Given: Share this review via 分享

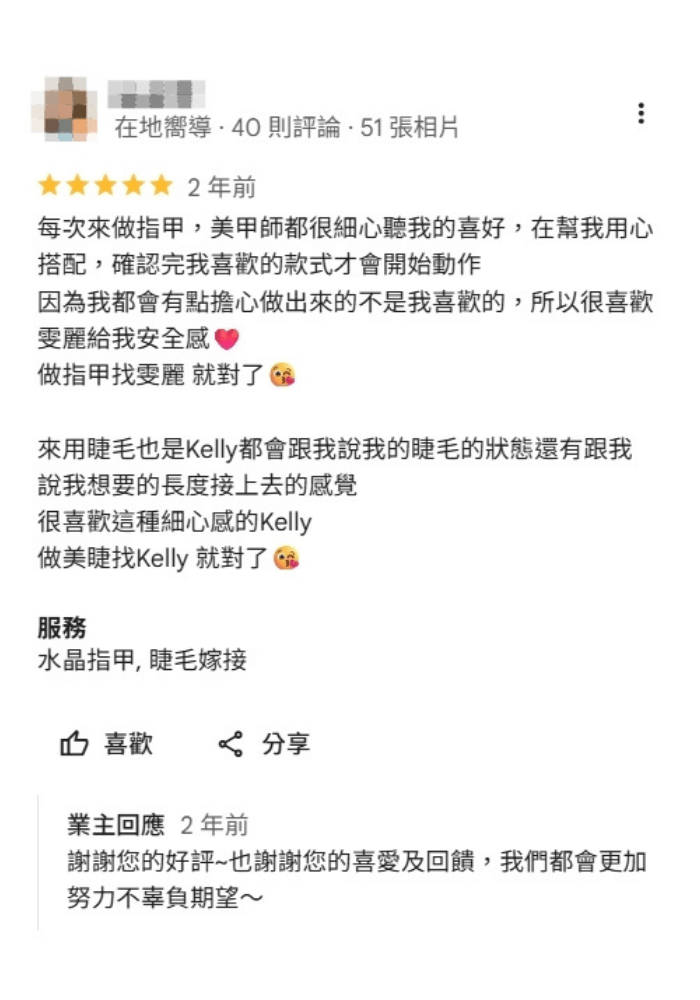Looking at the screenshot, I should pyautogui.click(x=264, y=744).
